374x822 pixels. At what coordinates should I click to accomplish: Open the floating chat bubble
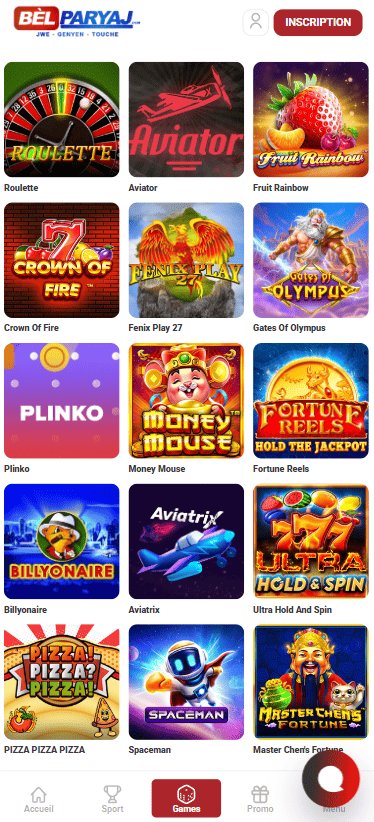tap(331, 780)
